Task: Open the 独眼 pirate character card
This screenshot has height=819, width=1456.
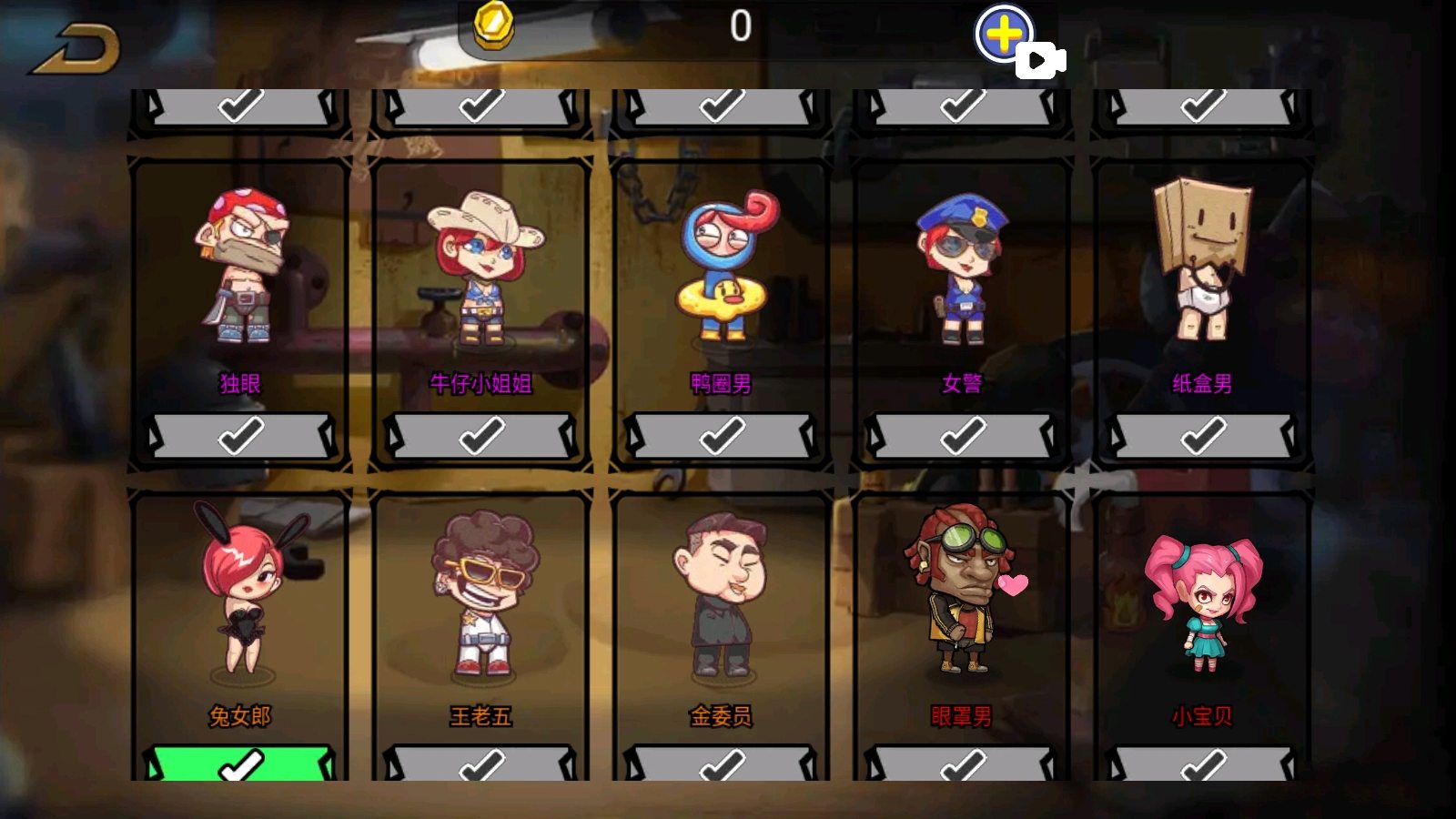Action: click(x=241, y=282)
